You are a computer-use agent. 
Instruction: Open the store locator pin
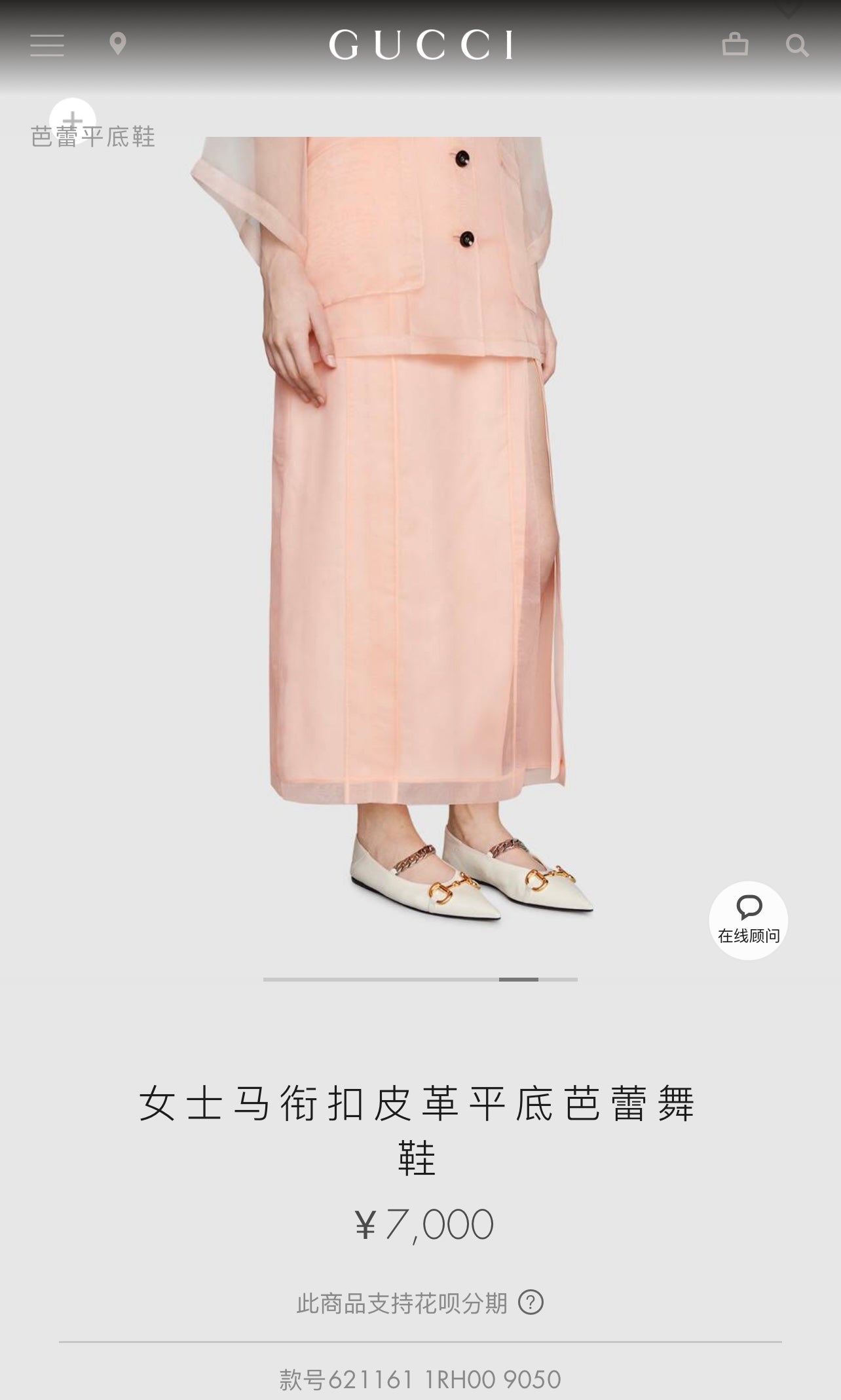point(118,45)
